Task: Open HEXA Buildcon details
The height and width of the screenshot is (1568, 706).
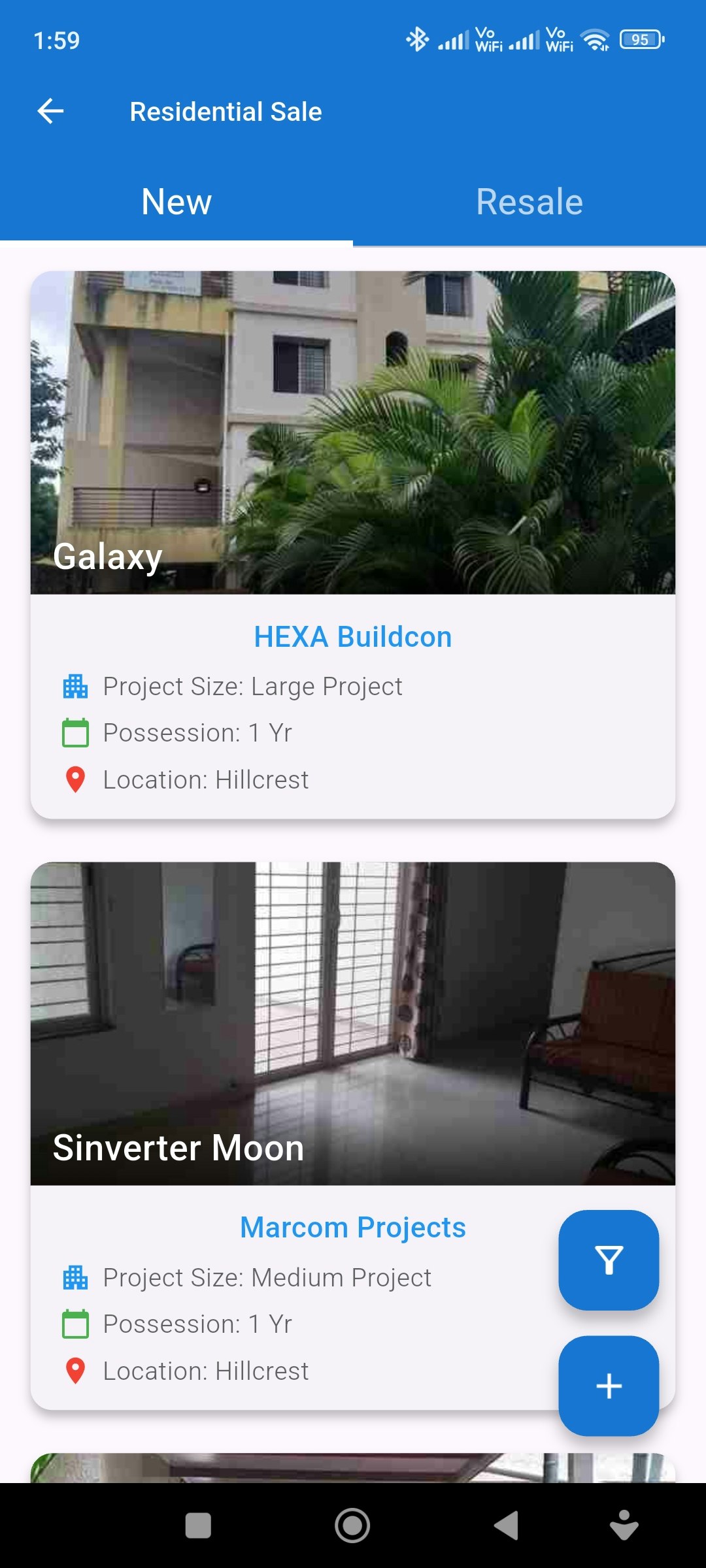Action: [352, 636]
